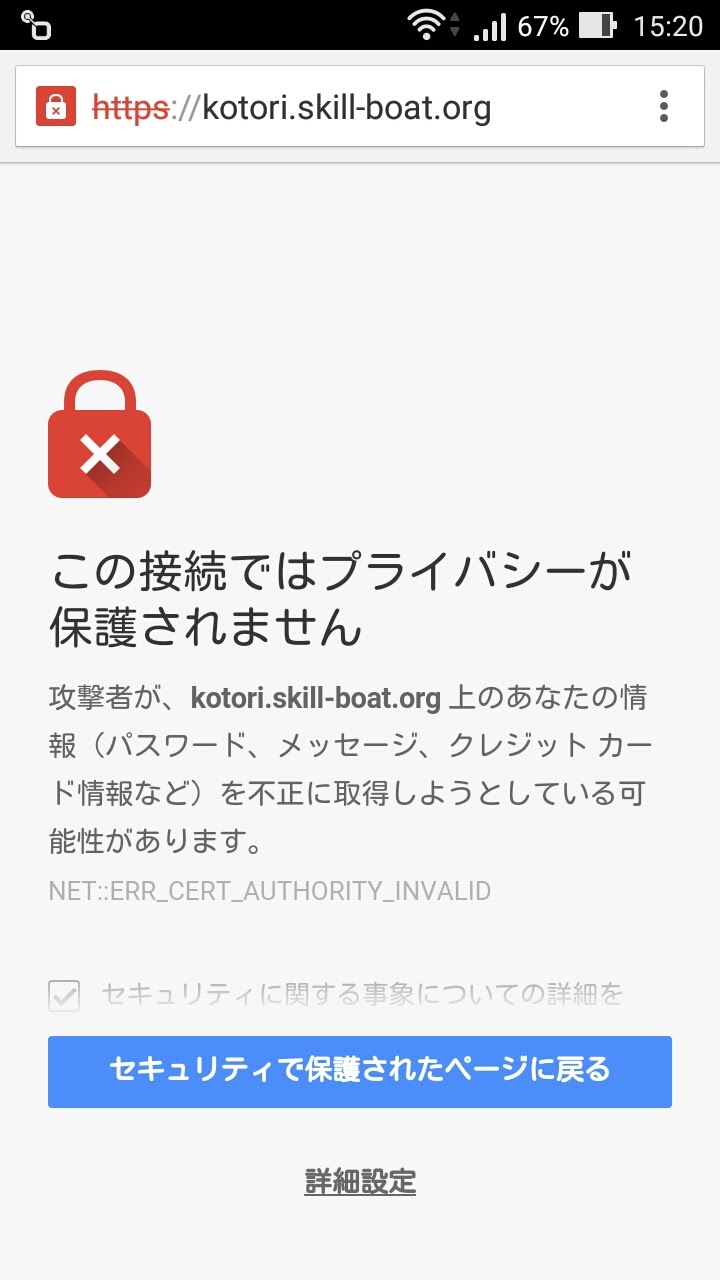
Task: Tap the kotori.skill-boat.org address field
Action: point(345,106)
